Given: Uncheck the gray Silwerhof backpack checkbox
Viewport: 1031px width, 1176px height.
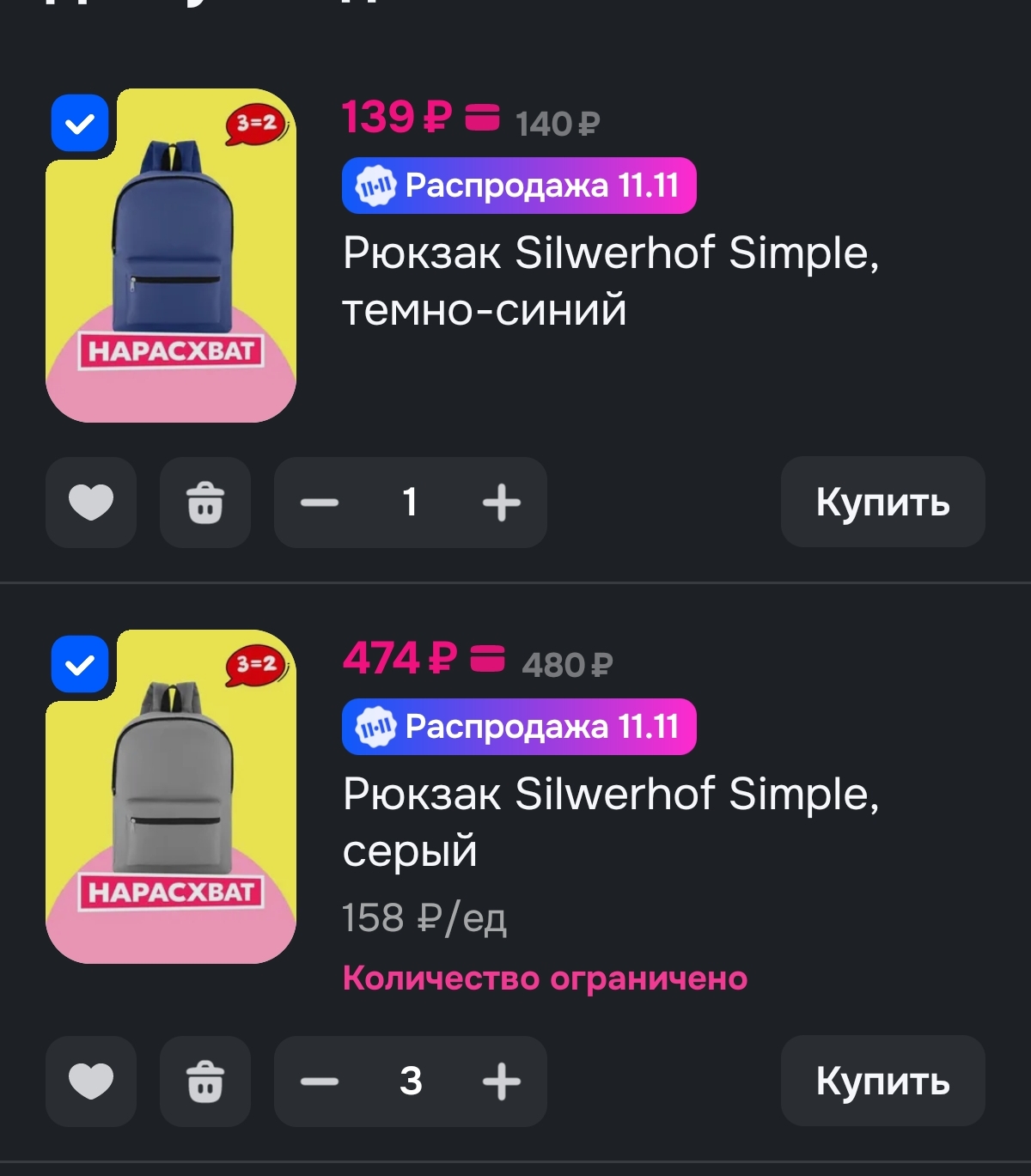Looking at the screenshot, I should pyautogui.click(x=80, y=665).
